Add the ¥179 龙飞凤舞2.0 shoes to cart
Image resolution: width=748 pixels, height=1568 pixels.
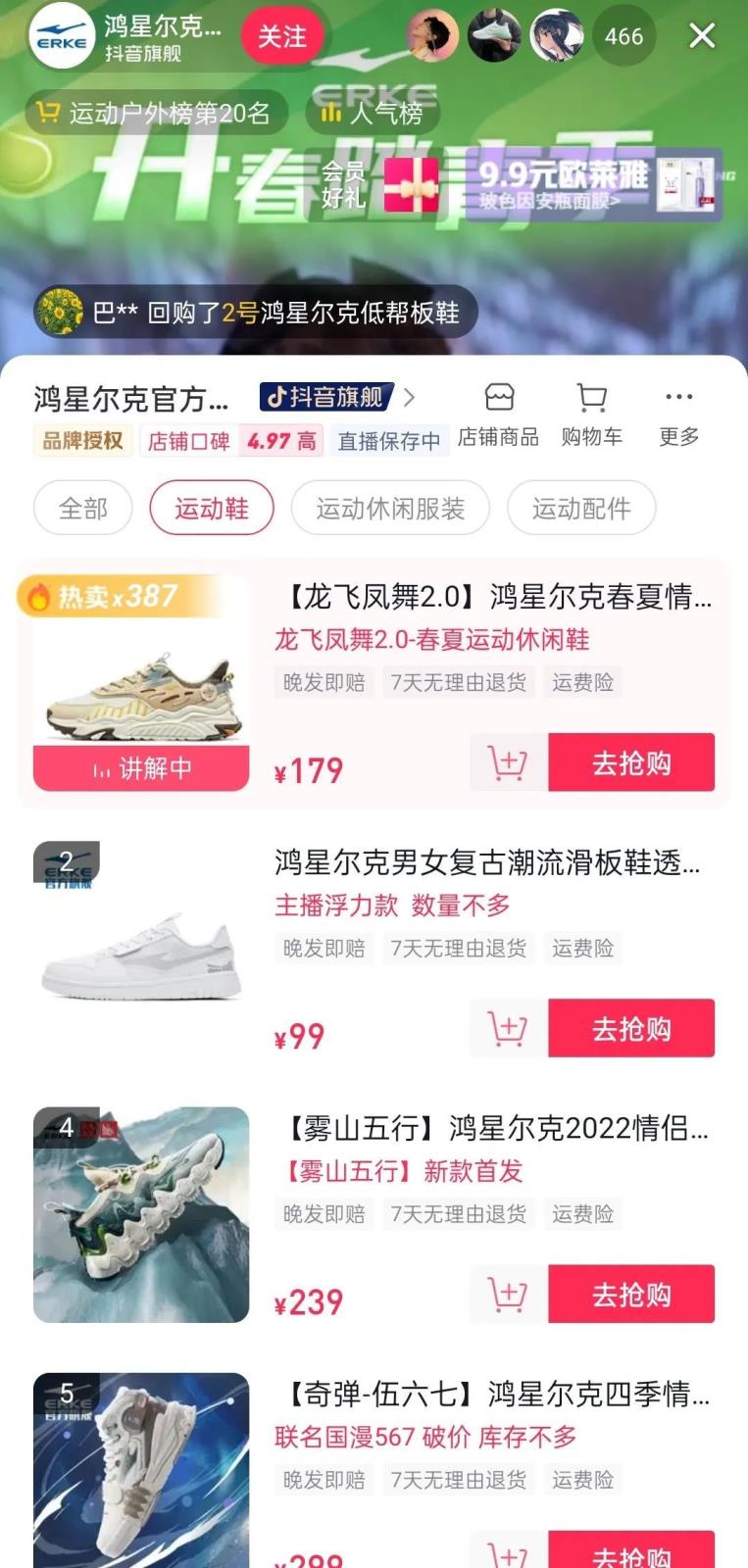coord(508,762)
